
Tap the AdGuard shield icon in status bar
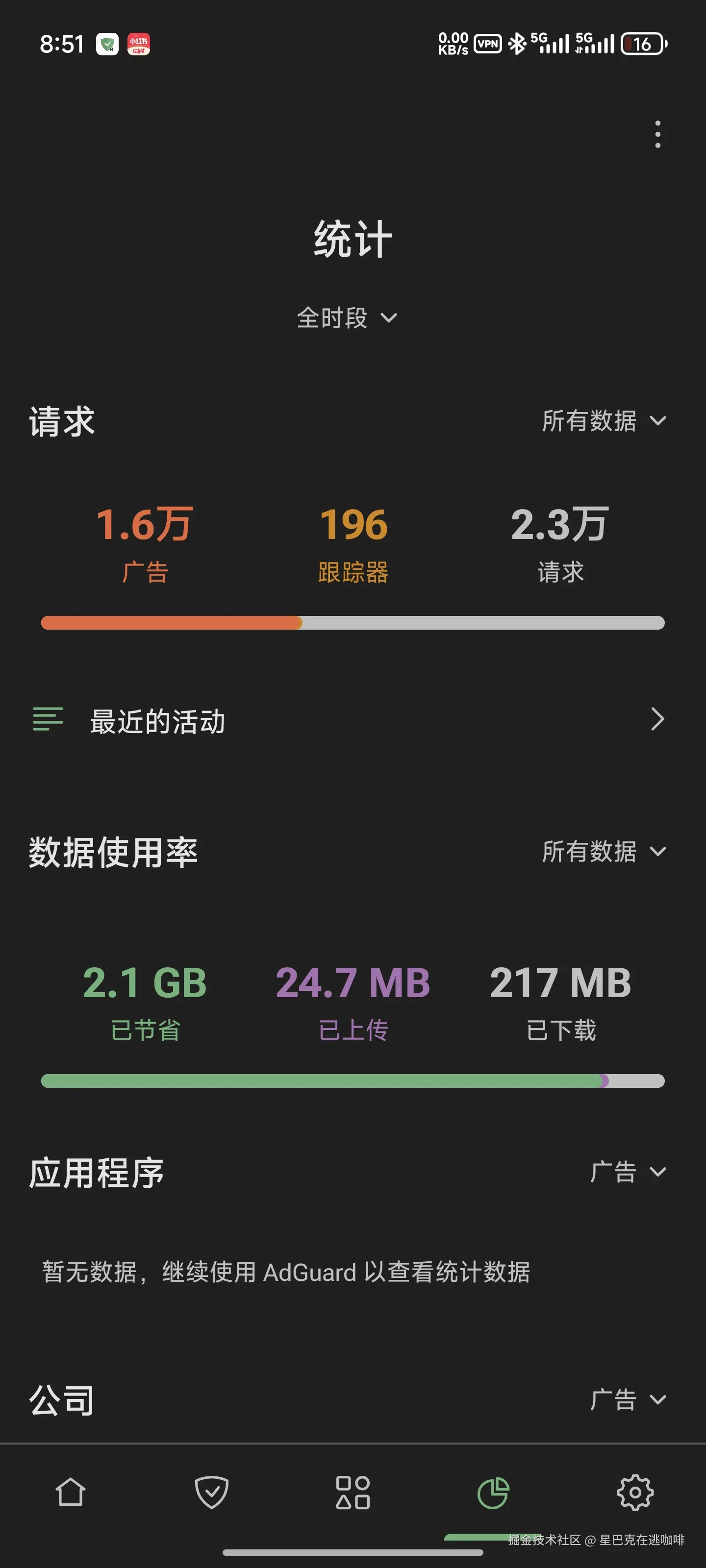(108, 44)
